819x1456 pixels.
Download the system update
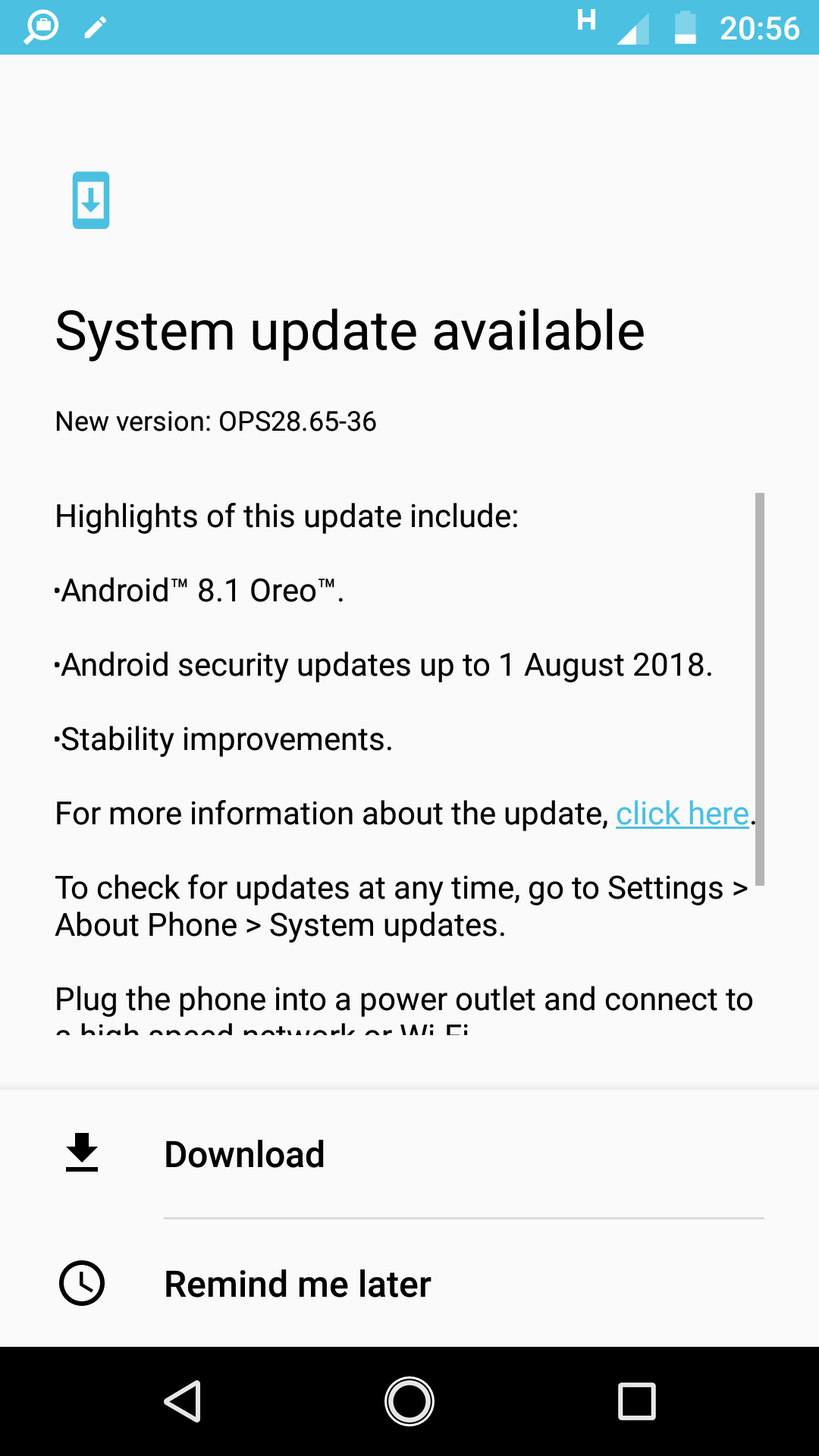(x=409, y=1154)
